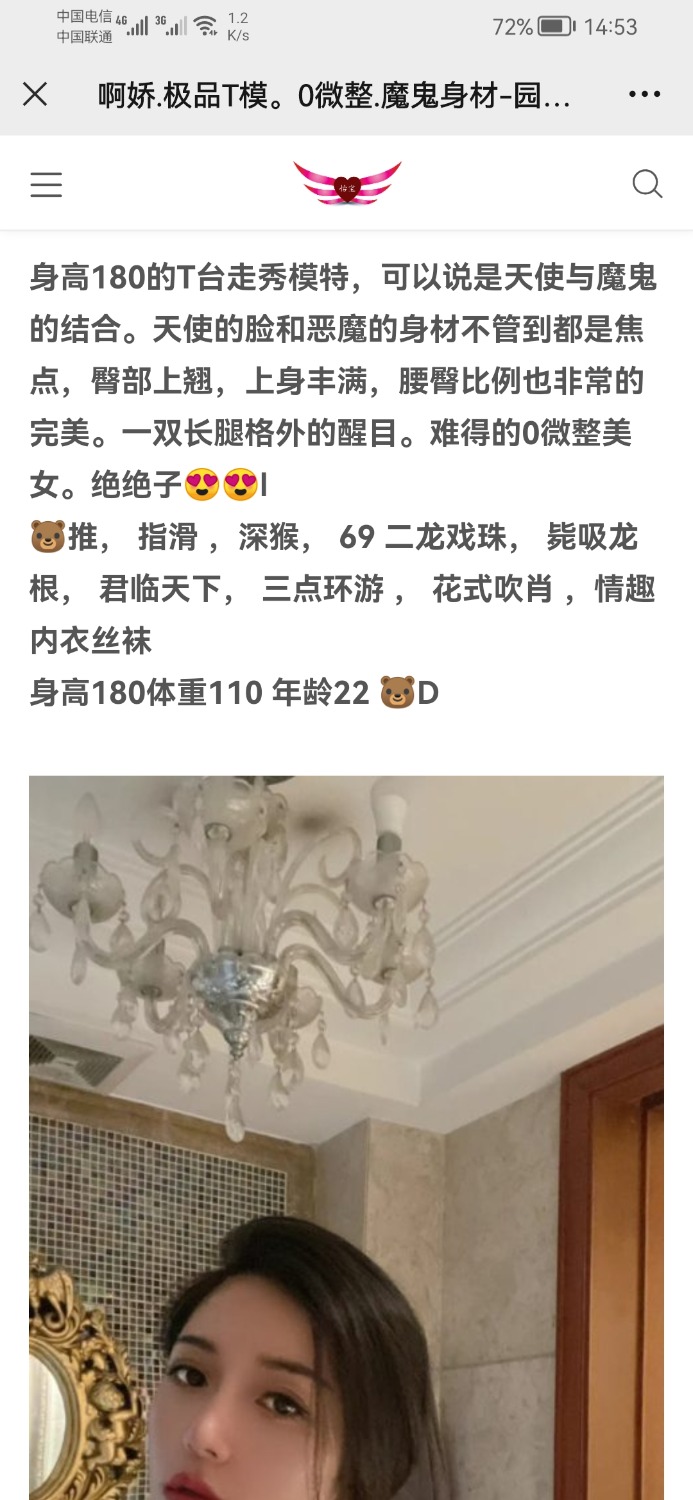The height and width of the screenshot is (1500, 693).
Task: Close the in-app browser page
Action: pyautogui.click(x=35, y=94)
